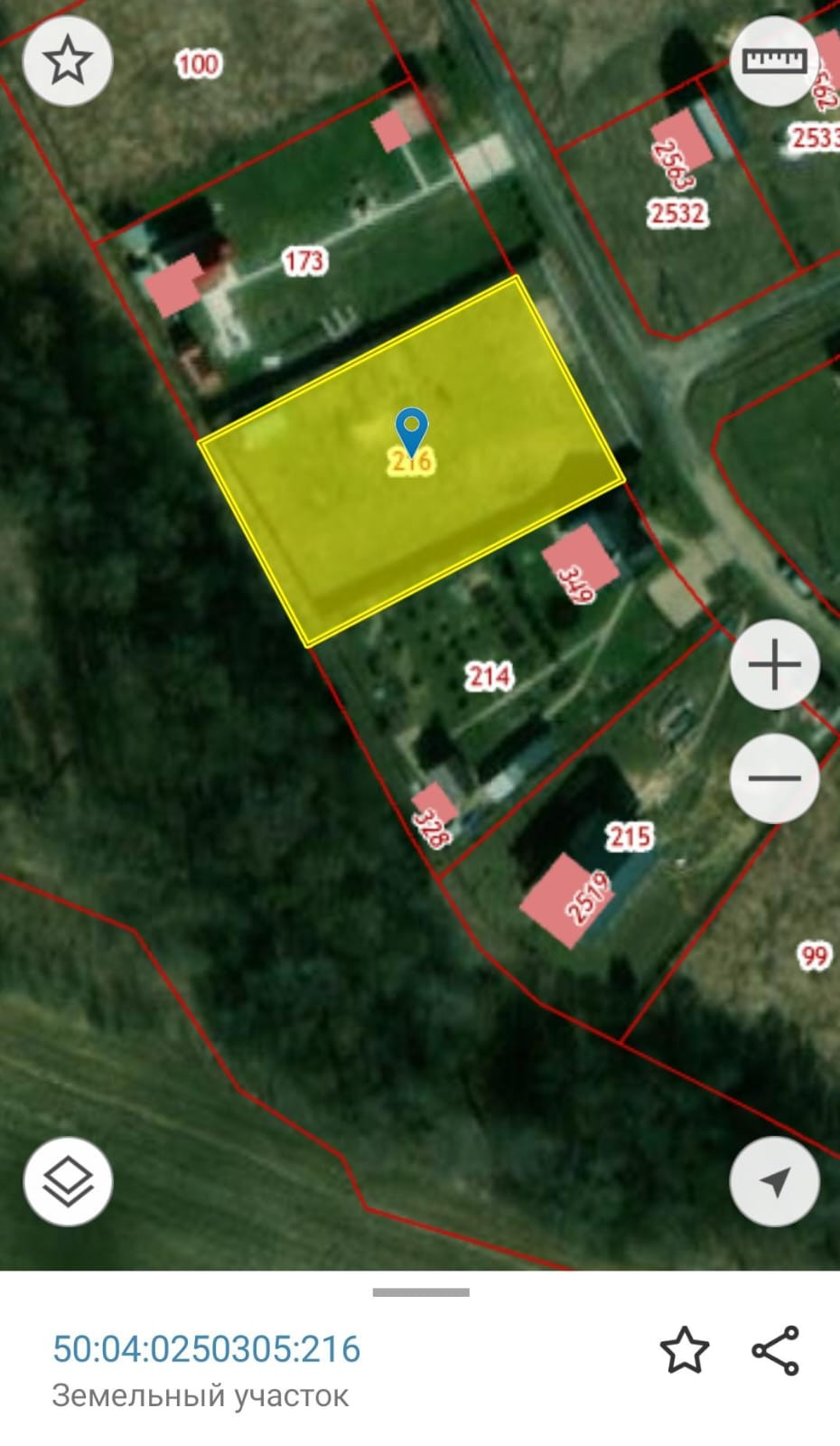
Task: Add parcel 50:04:0250305:216 to favorites
Action: [x=684, y=1350]
